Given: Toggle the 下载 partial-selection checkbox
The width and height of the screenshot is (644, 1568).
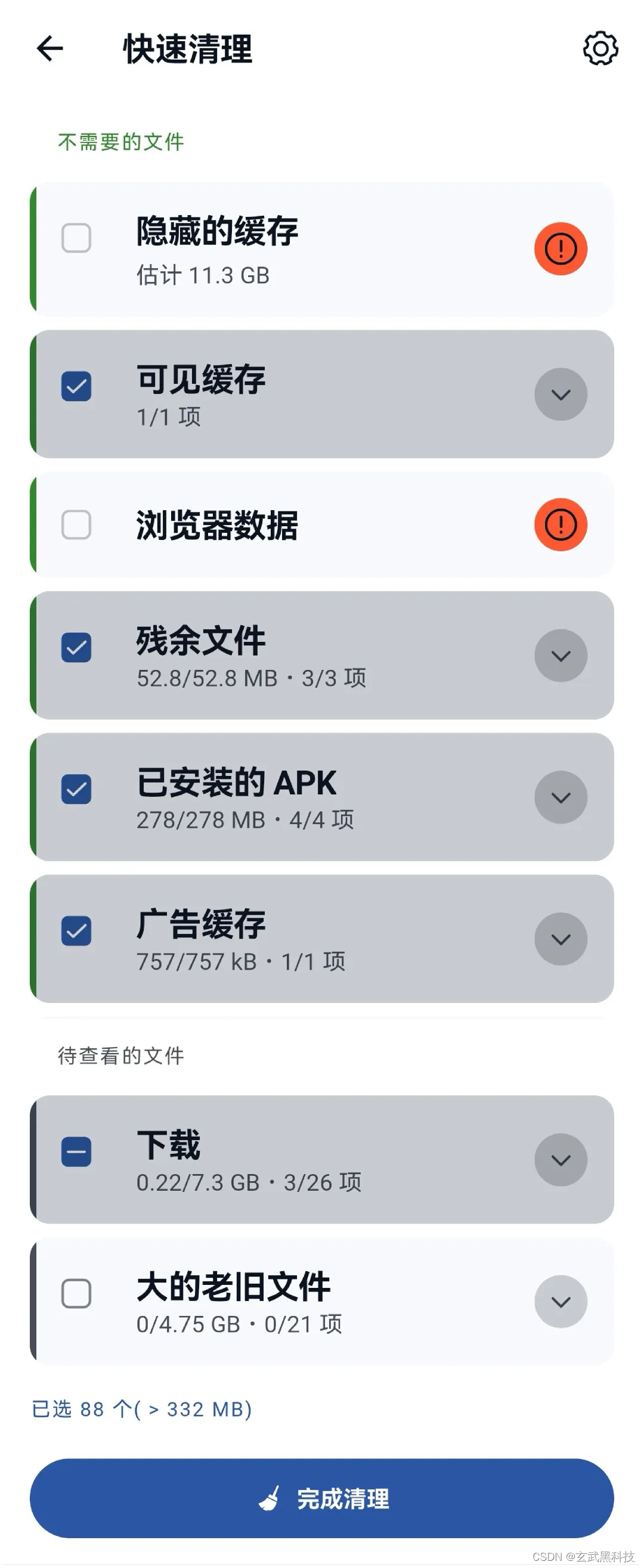Looking at the screenshot, I should [x=76, y=1152].
